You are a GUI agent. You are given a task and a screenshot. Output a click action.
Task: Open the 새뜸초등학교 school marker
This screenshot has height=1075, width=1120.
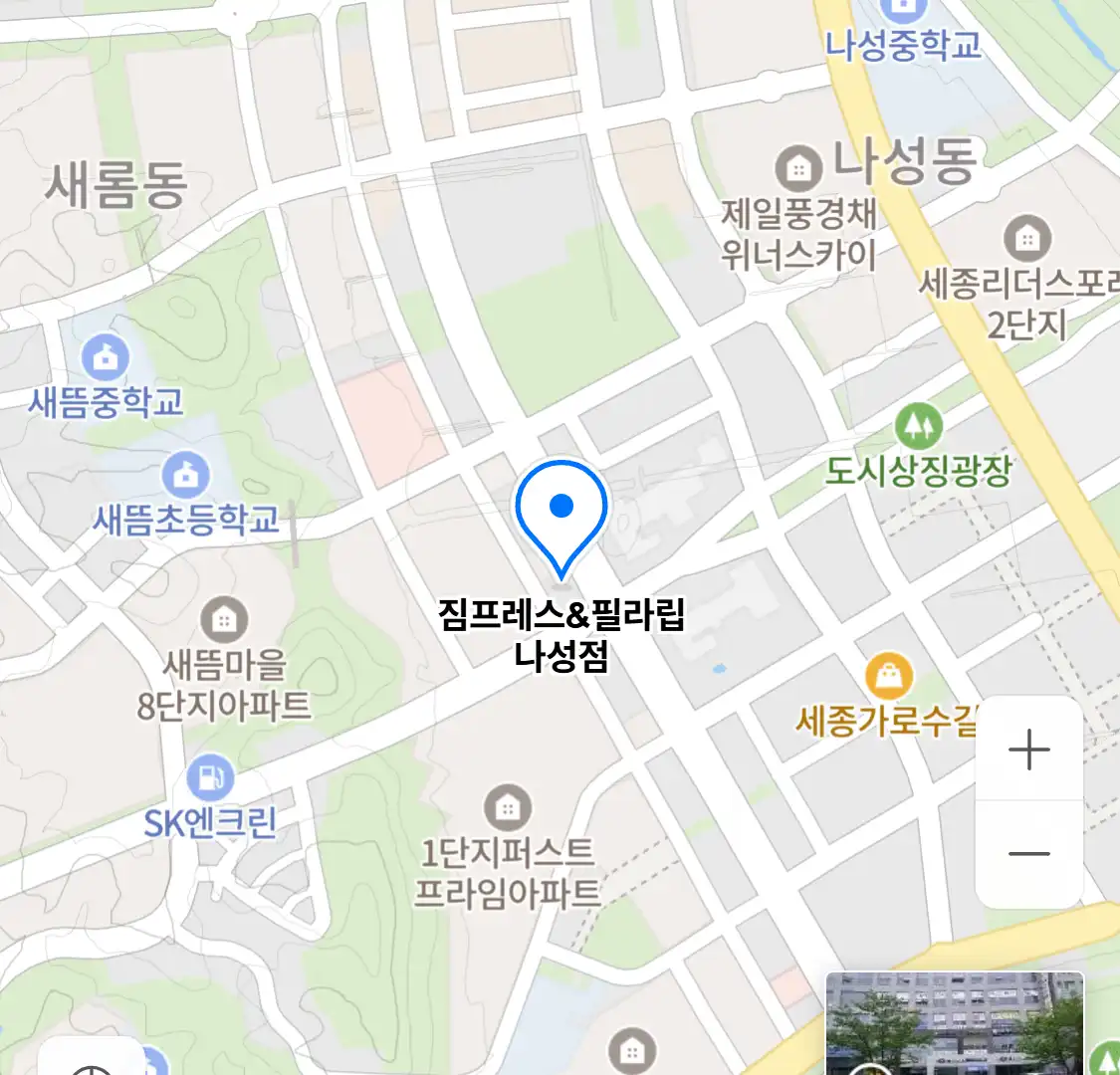tap(185, 476)
